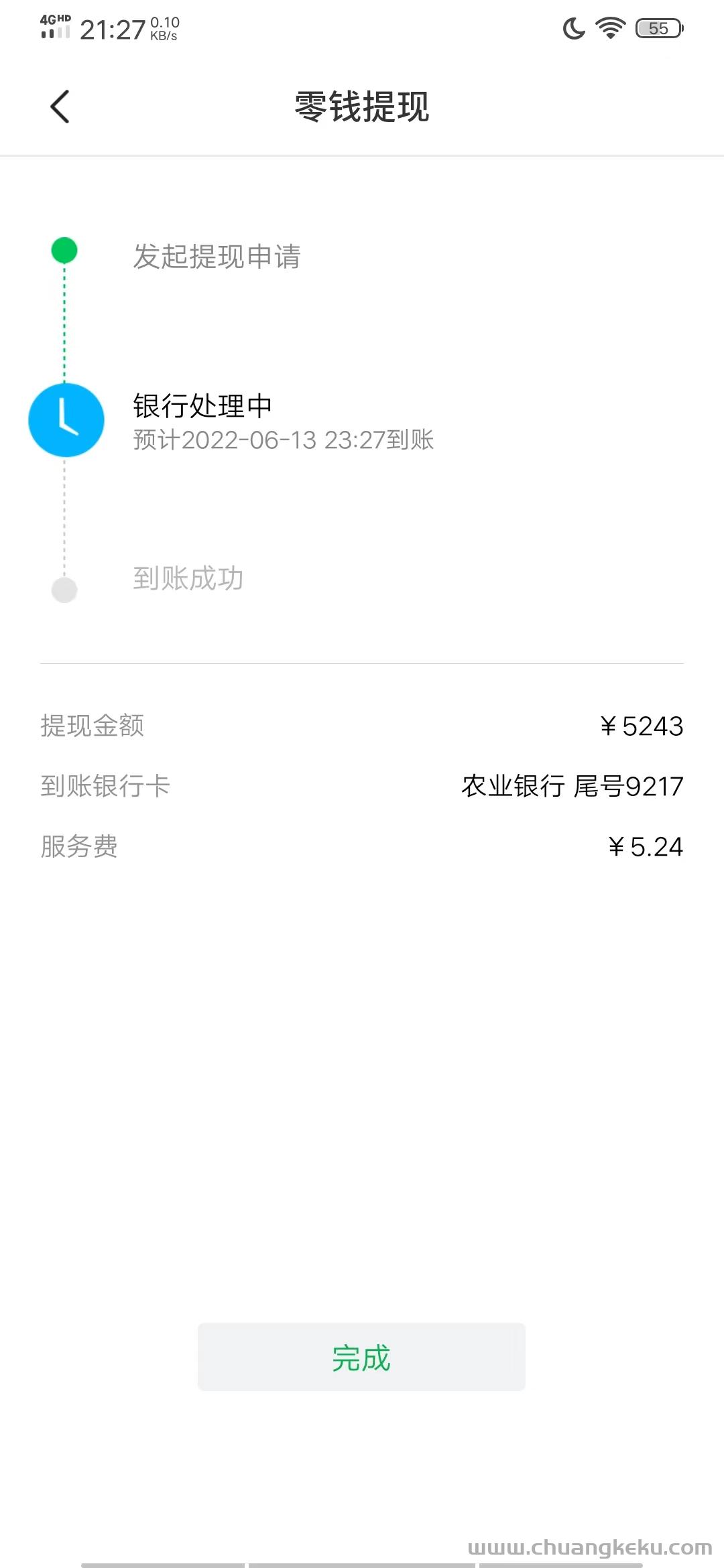
Task: Tap the green 完成 button
Action: (361, 1357)
